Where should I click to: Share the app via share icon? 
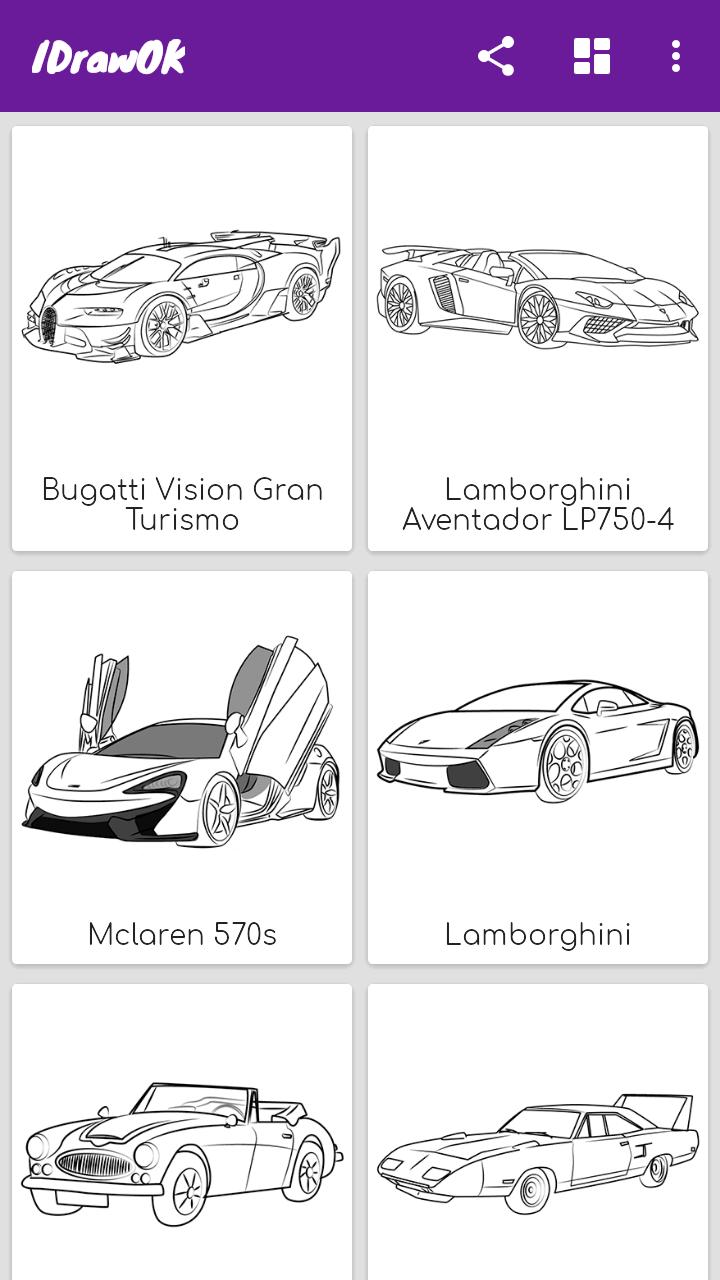coord(496,56)
